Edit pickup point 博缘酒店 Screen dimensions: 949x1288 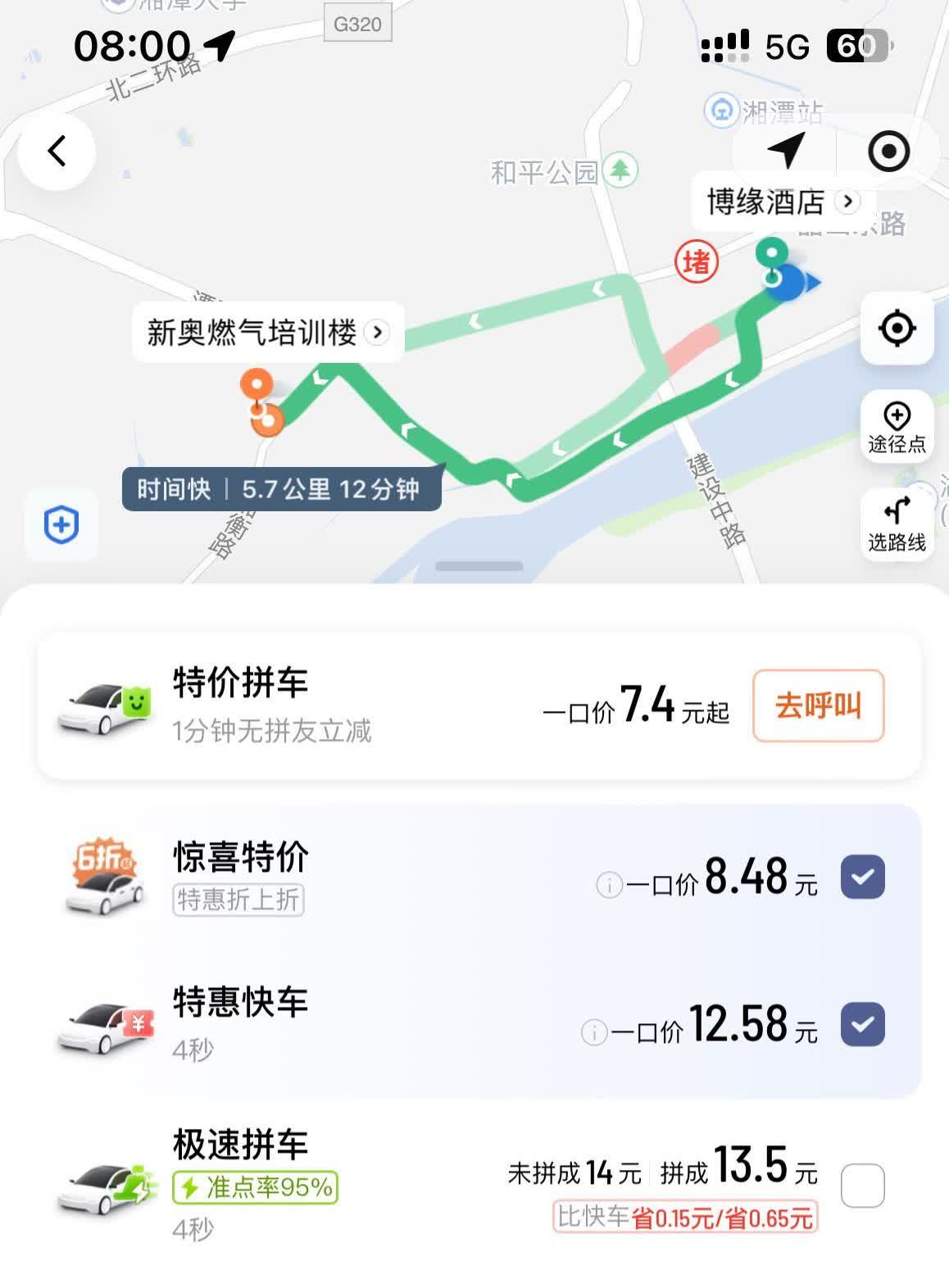(781, 202)
